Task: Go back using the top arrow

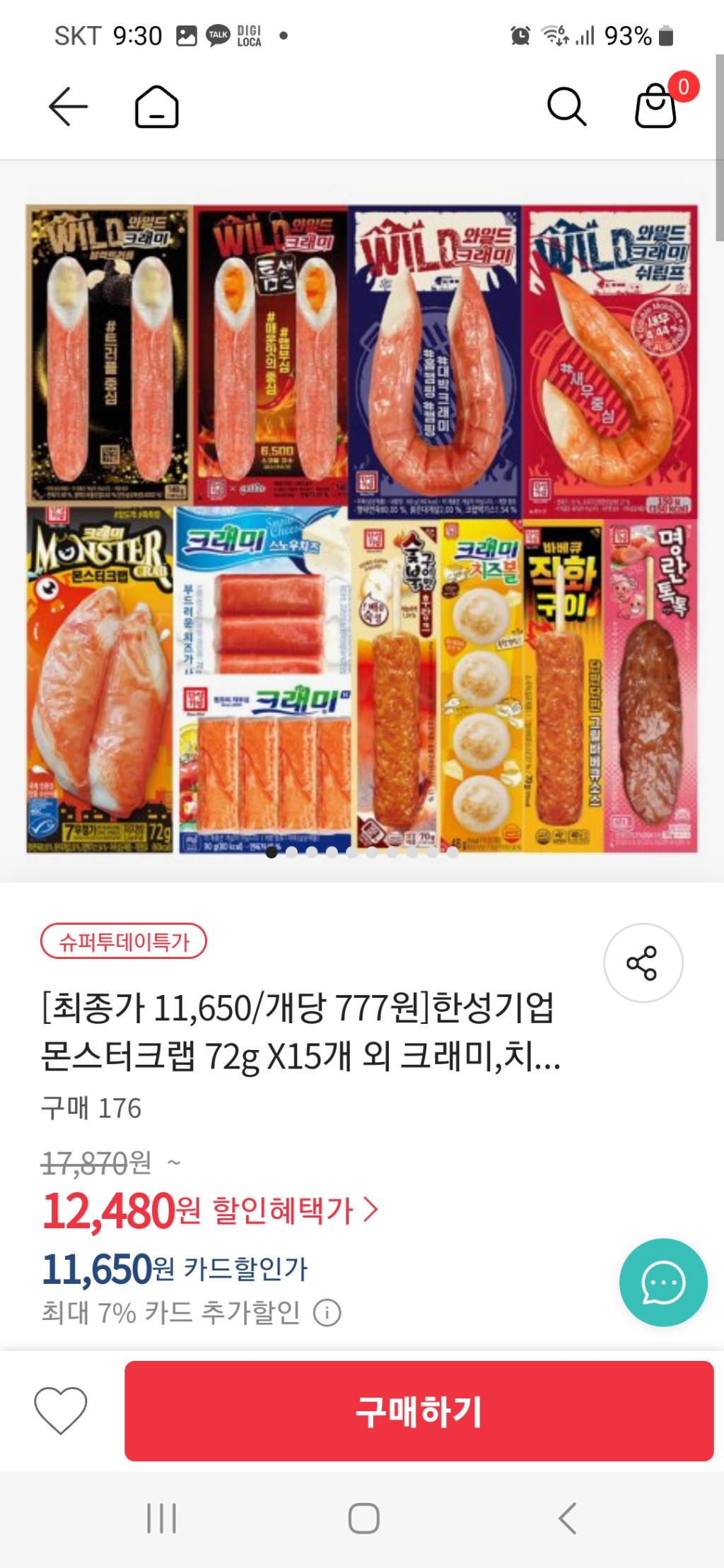Action: coord(68,107)
